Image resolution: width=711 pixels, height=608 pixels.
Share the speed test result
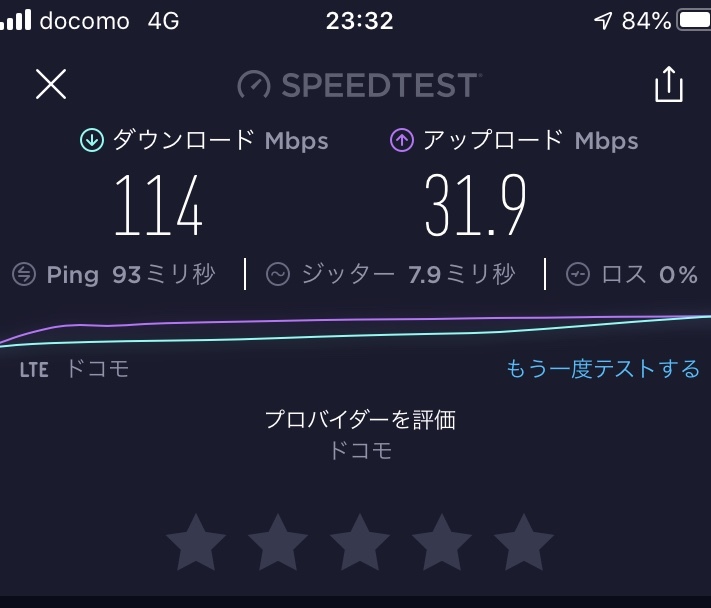point(669,85)
